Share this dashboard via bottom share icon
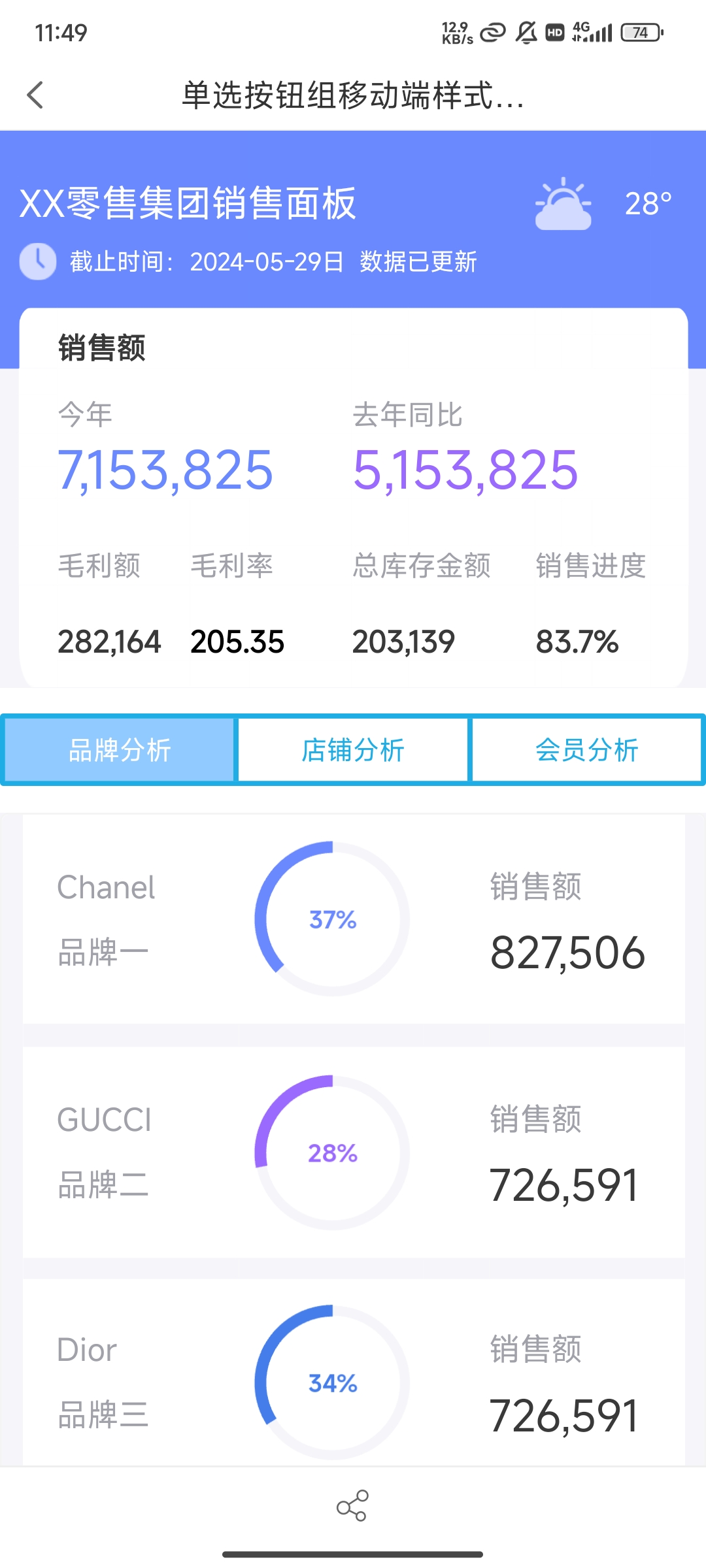 pos(352,1505)
